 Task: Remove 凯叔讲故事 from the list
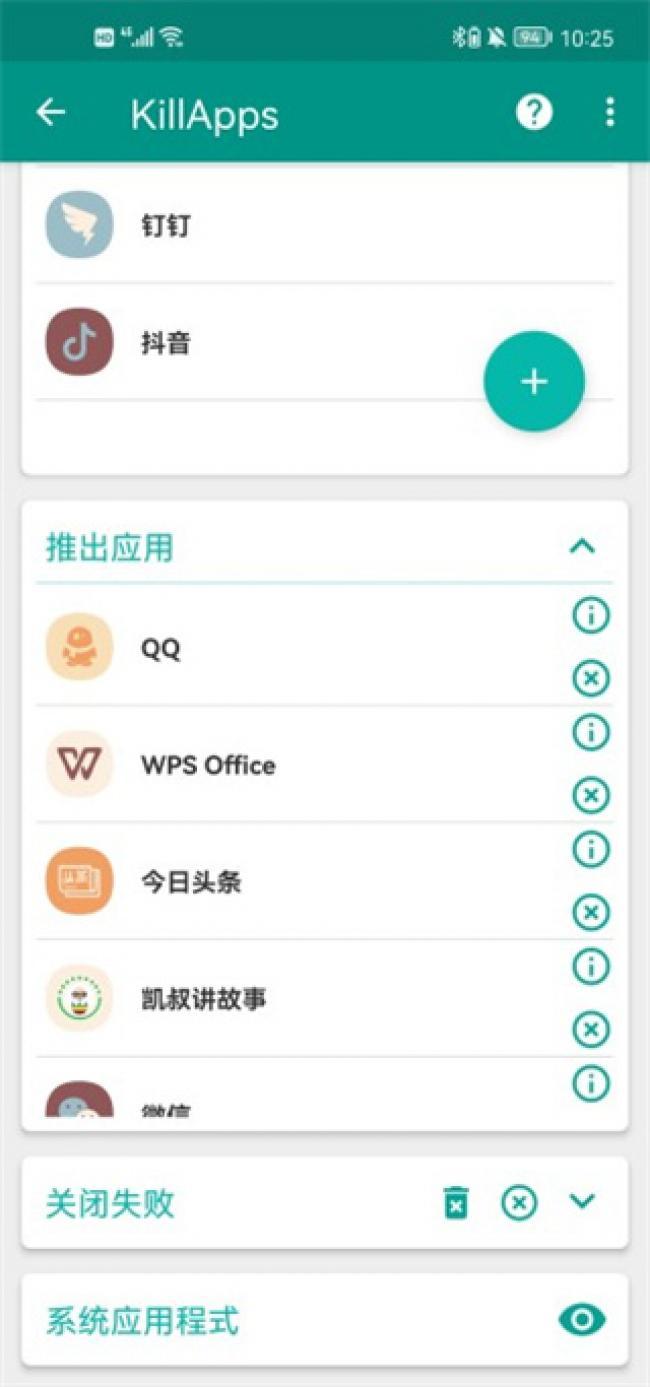click(591, 1029)
